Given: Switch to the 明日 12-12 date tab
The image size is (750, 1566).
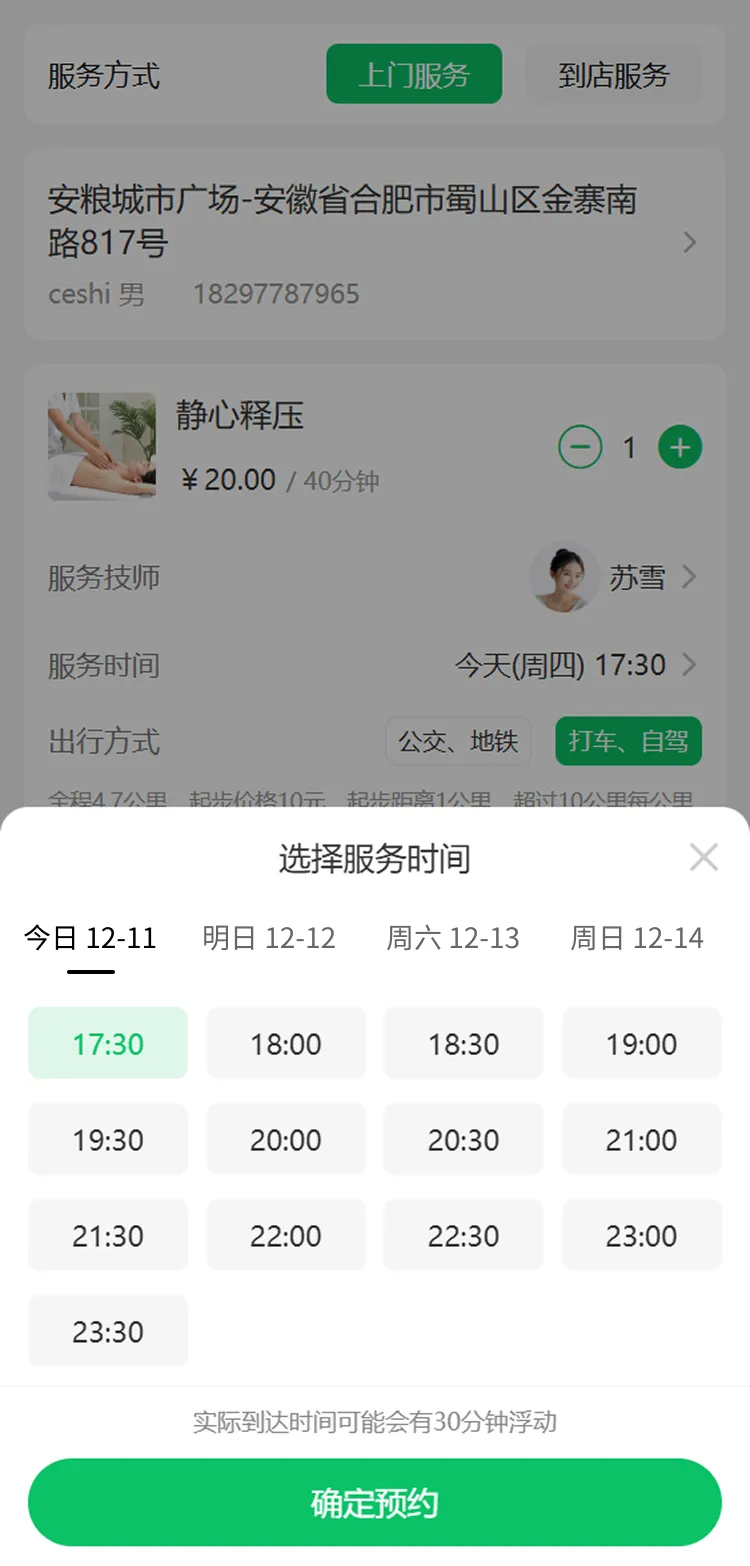Looking at the screenshot, I should point(269,938).
